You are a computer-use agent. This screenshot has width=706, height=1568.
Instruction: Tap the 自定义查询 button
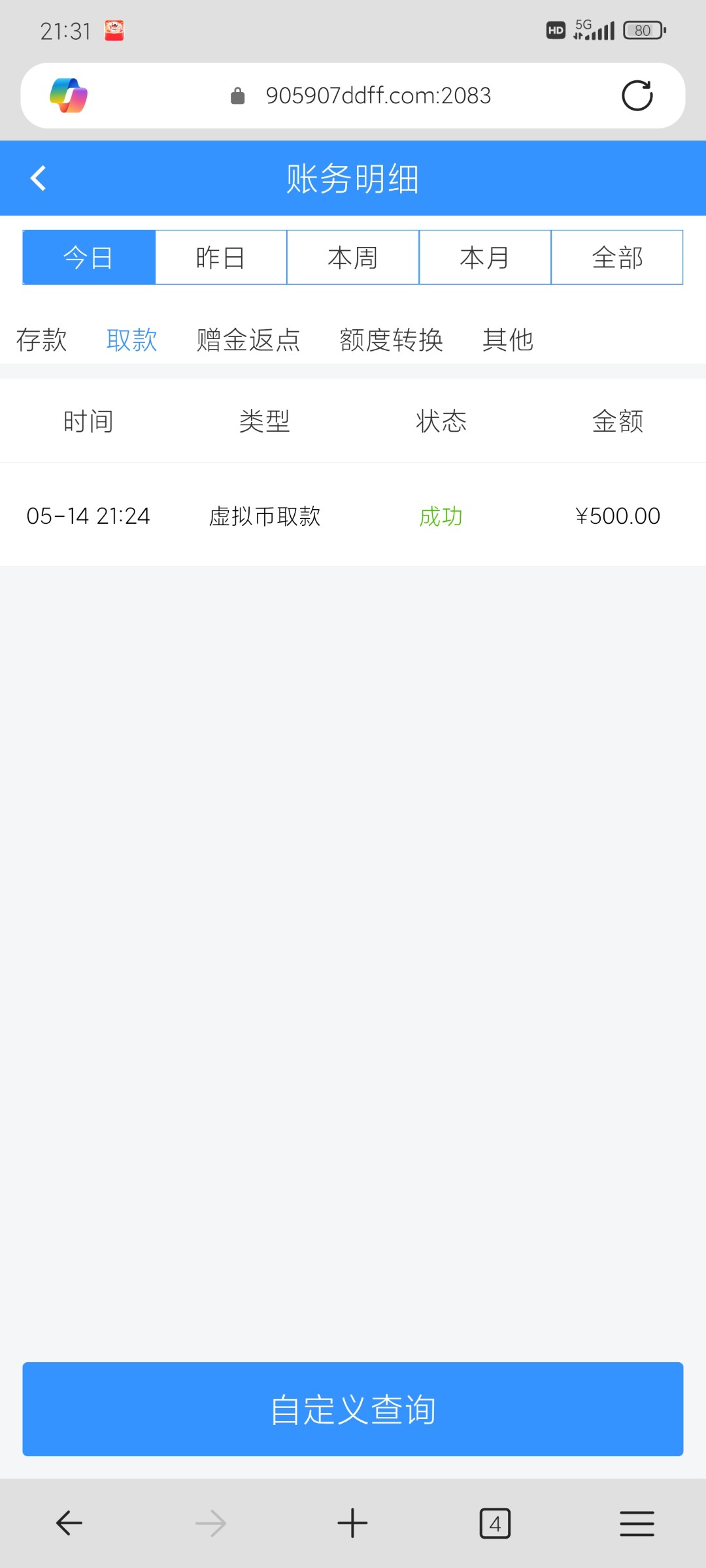pyautogui.click(x=353, y=1409)
